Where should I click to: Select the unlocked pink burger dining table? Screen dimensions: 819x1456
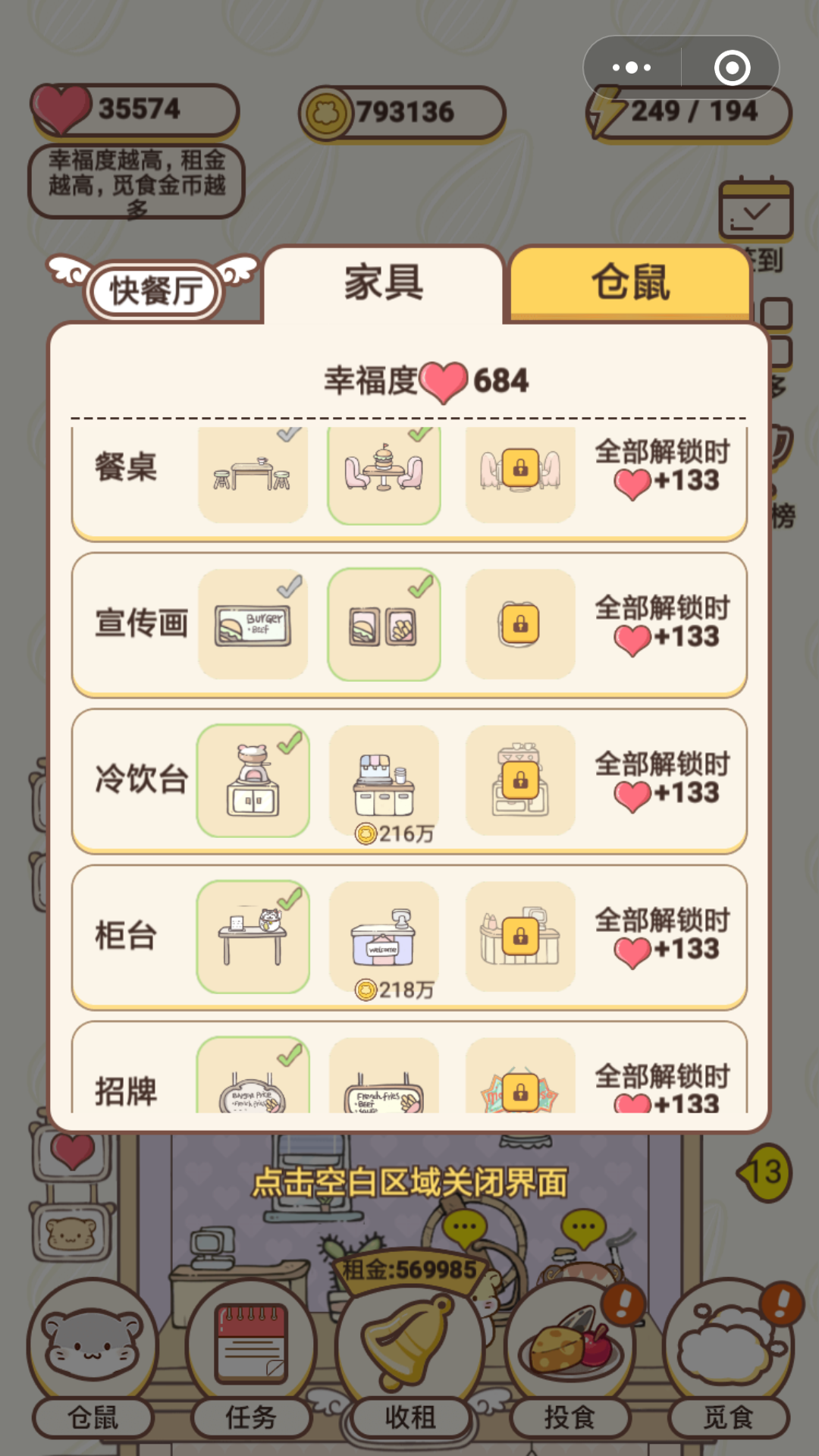(x=384, y=470)
